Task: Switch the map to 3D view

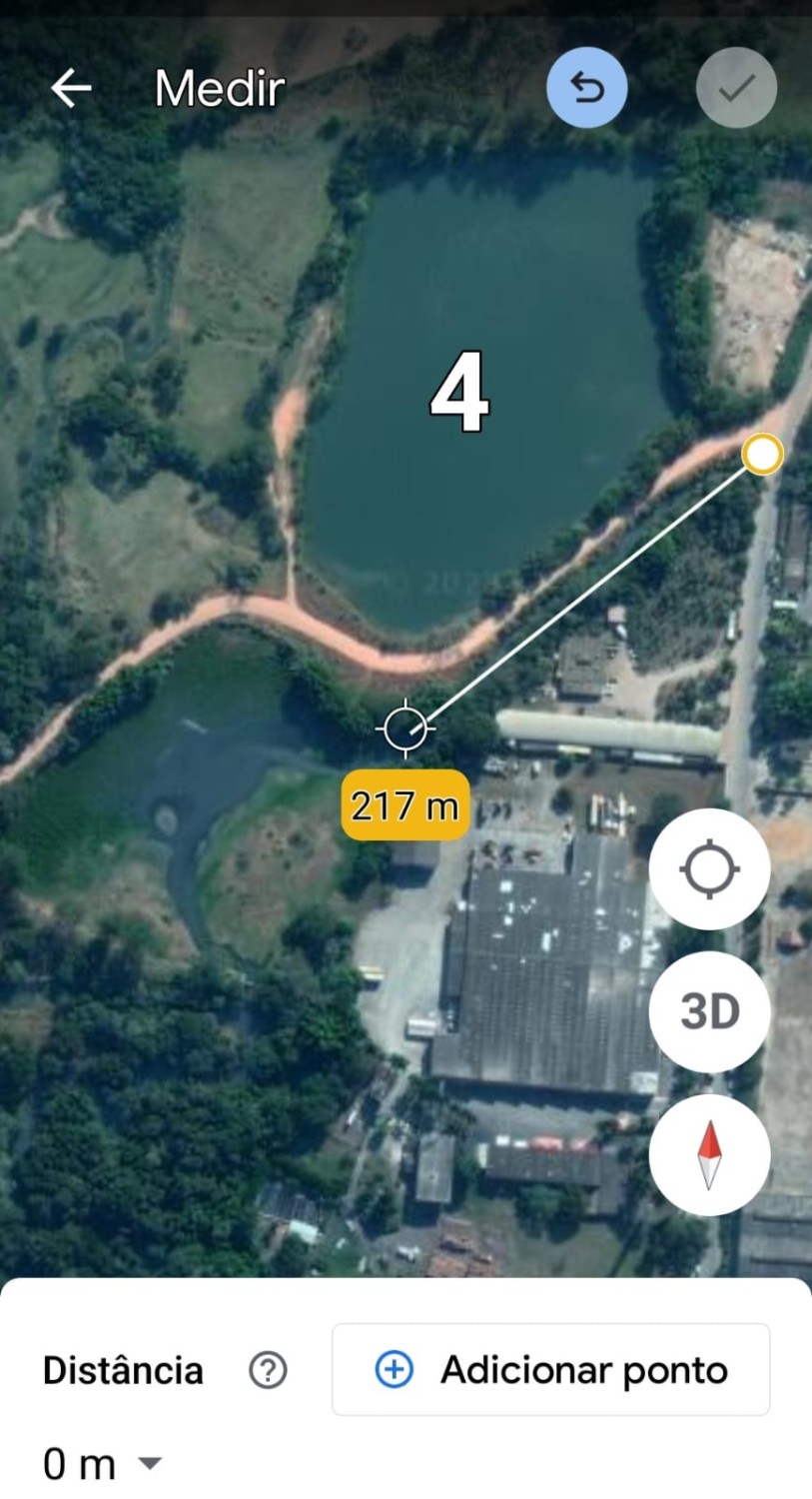Action: (x=709, y=1012)
